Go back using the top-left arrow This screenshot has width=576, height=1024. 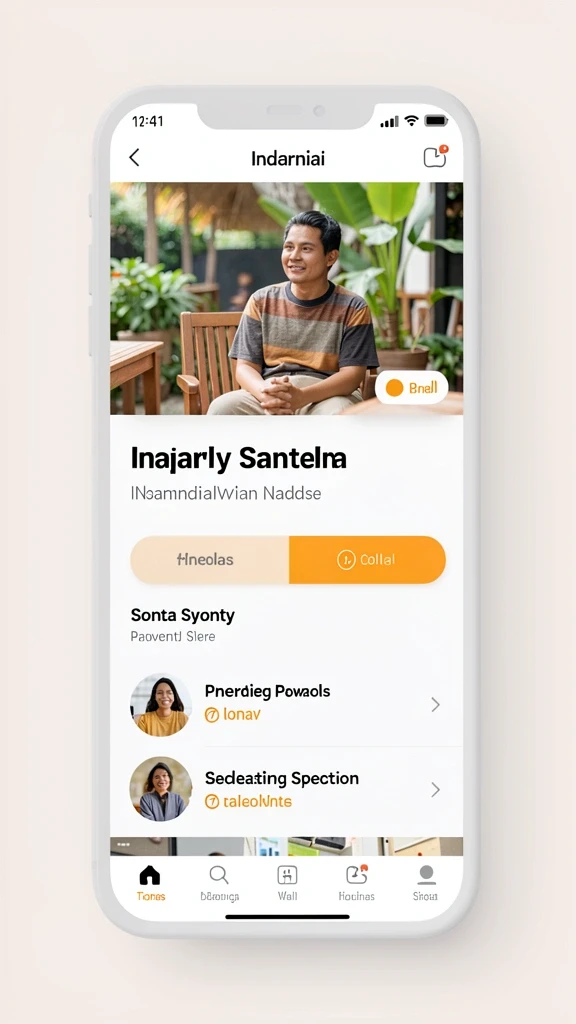[135, 157]
